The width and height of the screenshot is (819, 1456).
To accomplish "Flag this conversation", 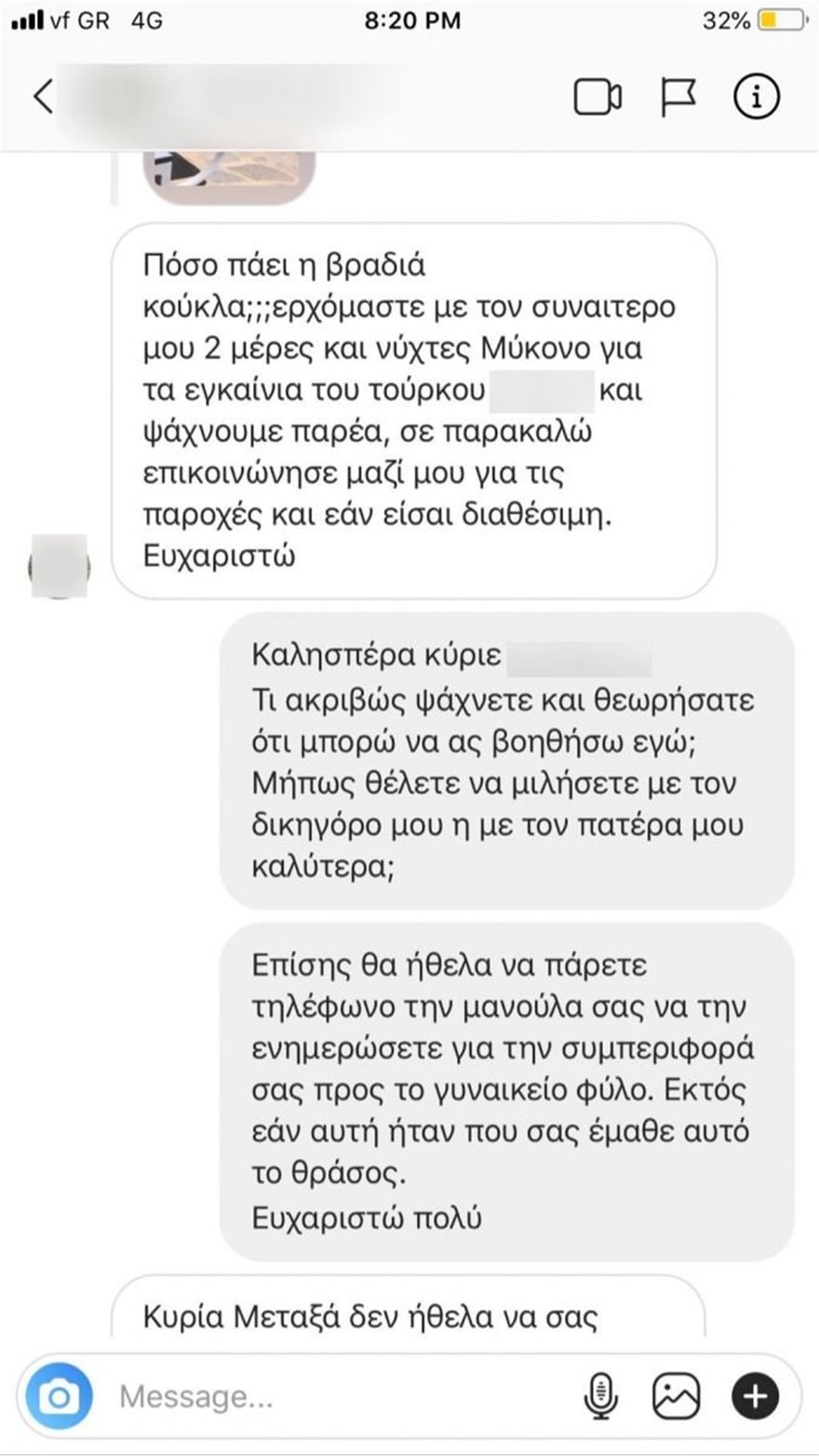I will pos(678,97).
